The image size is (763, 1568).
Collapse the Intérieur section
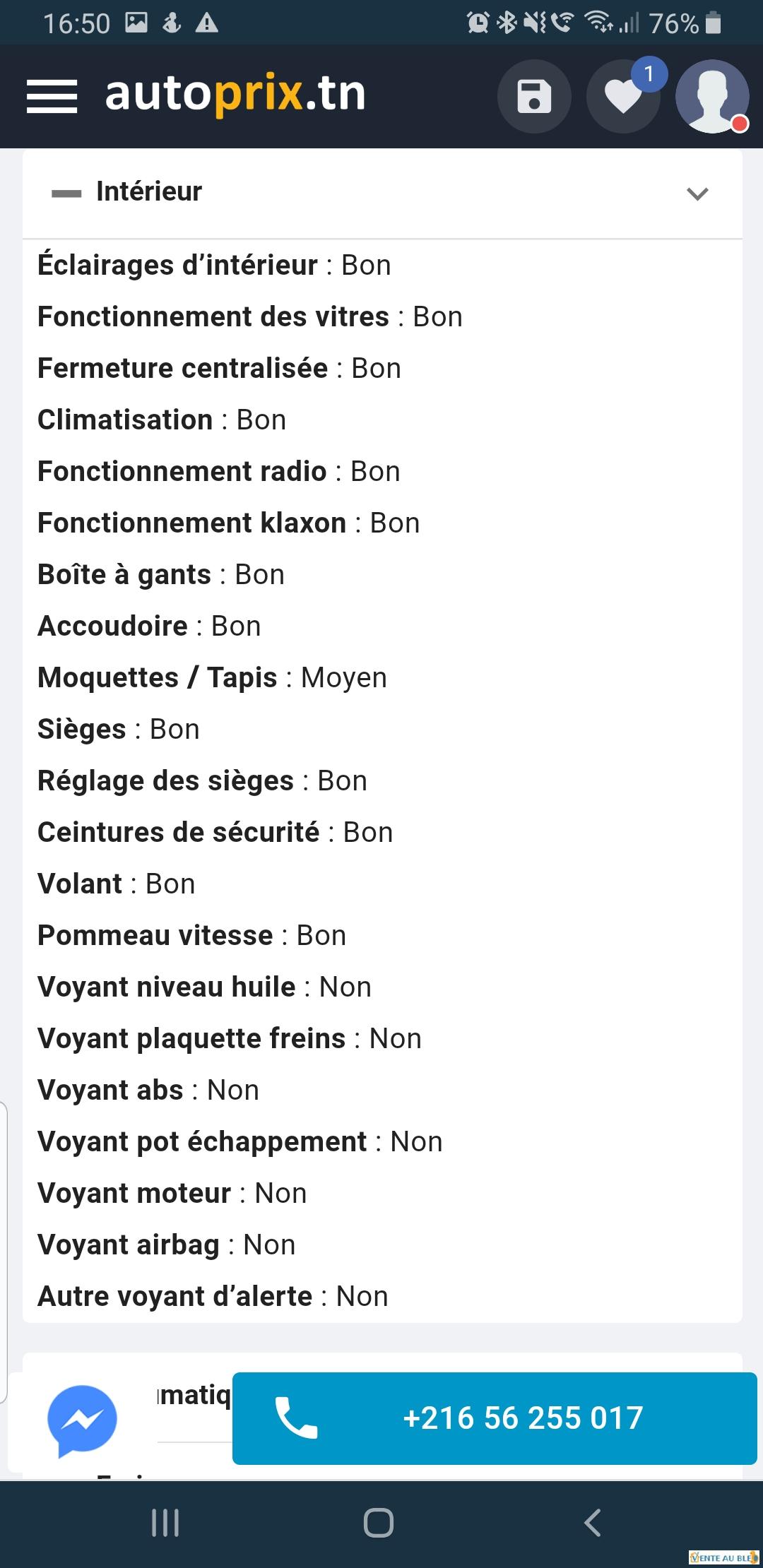[382, 193]
